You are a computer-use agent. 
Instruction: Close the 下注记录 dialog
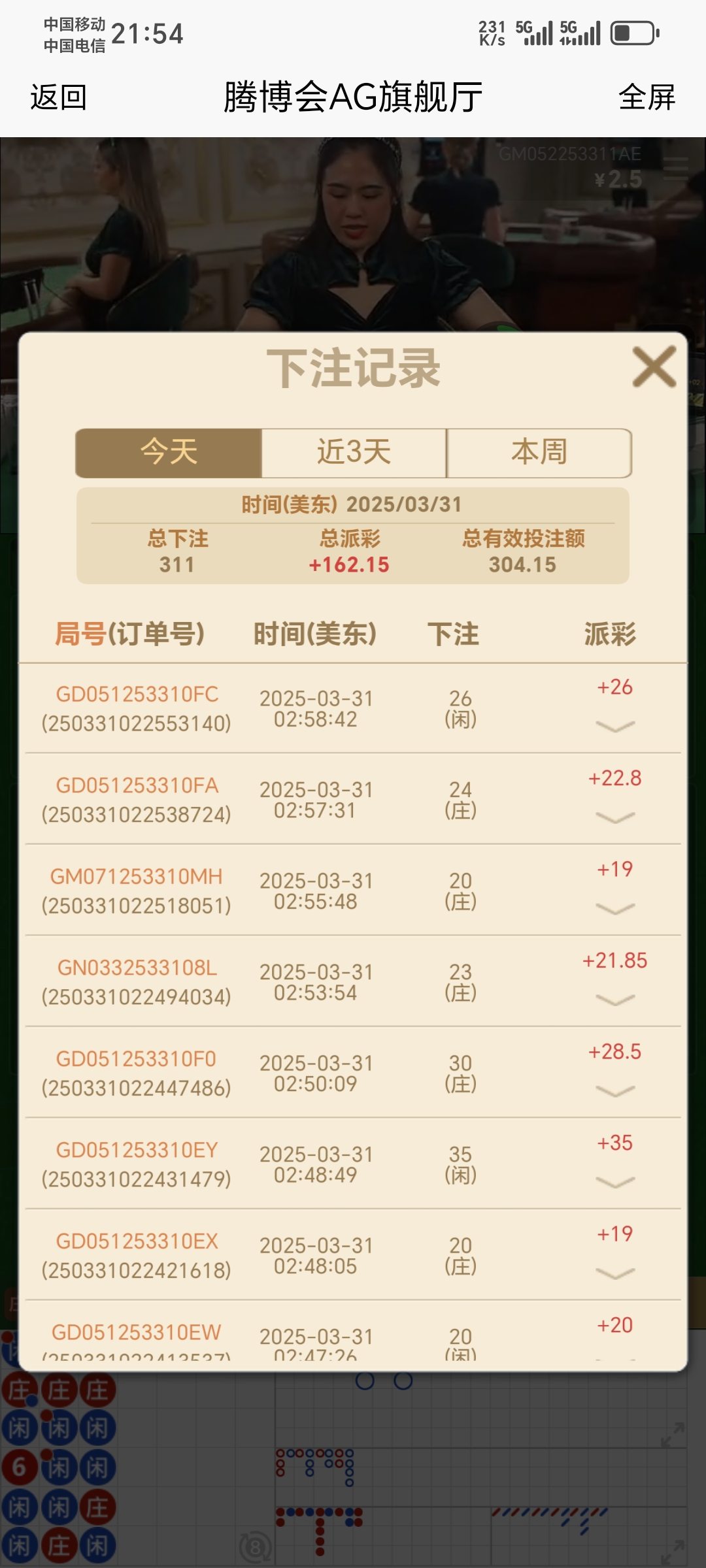(x=654, y=367)
